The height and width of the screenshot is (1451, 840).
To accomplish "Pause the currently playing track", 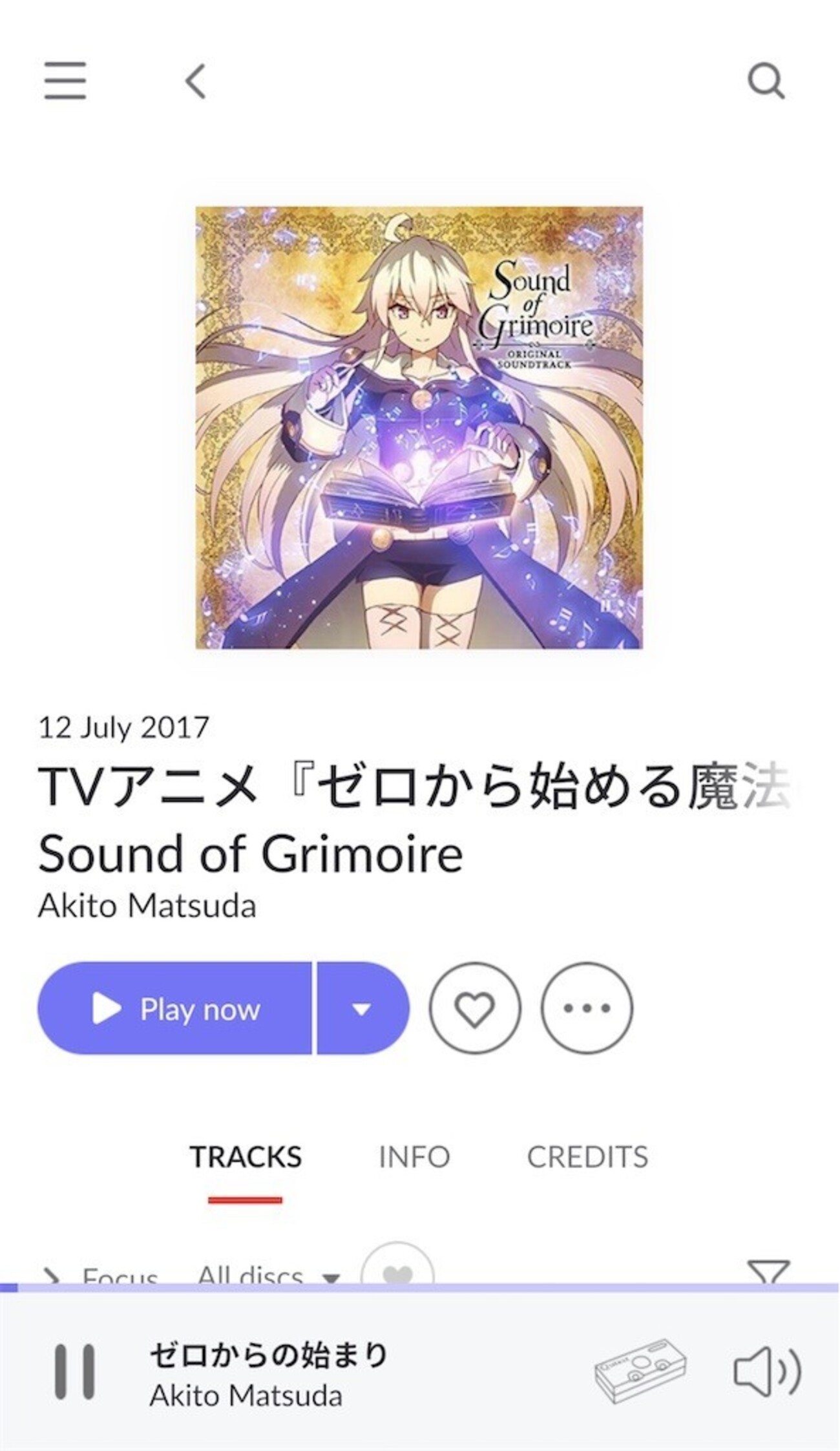I will coord(75,1372).
